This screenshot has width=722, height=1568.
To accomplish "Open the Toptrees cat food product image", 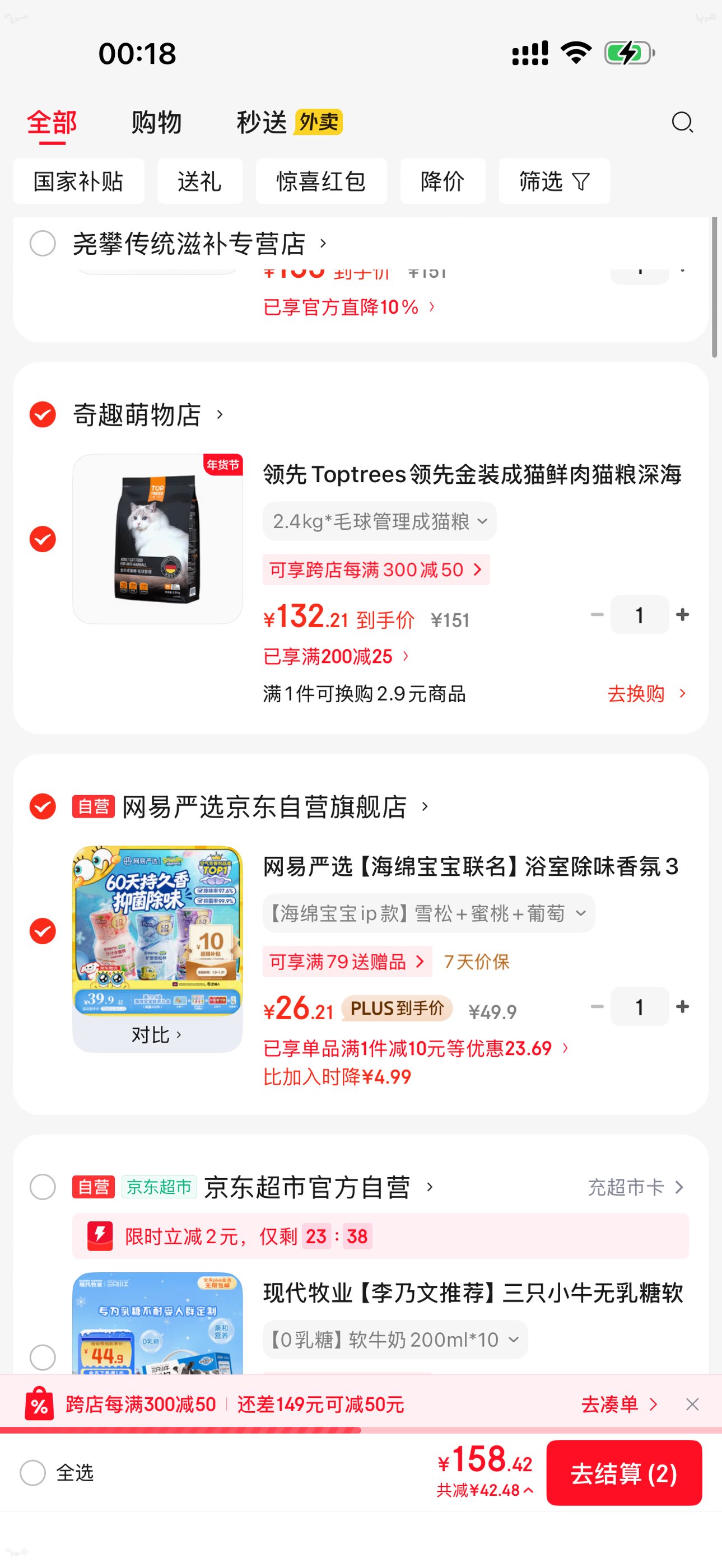I will (x=157, y=539).
